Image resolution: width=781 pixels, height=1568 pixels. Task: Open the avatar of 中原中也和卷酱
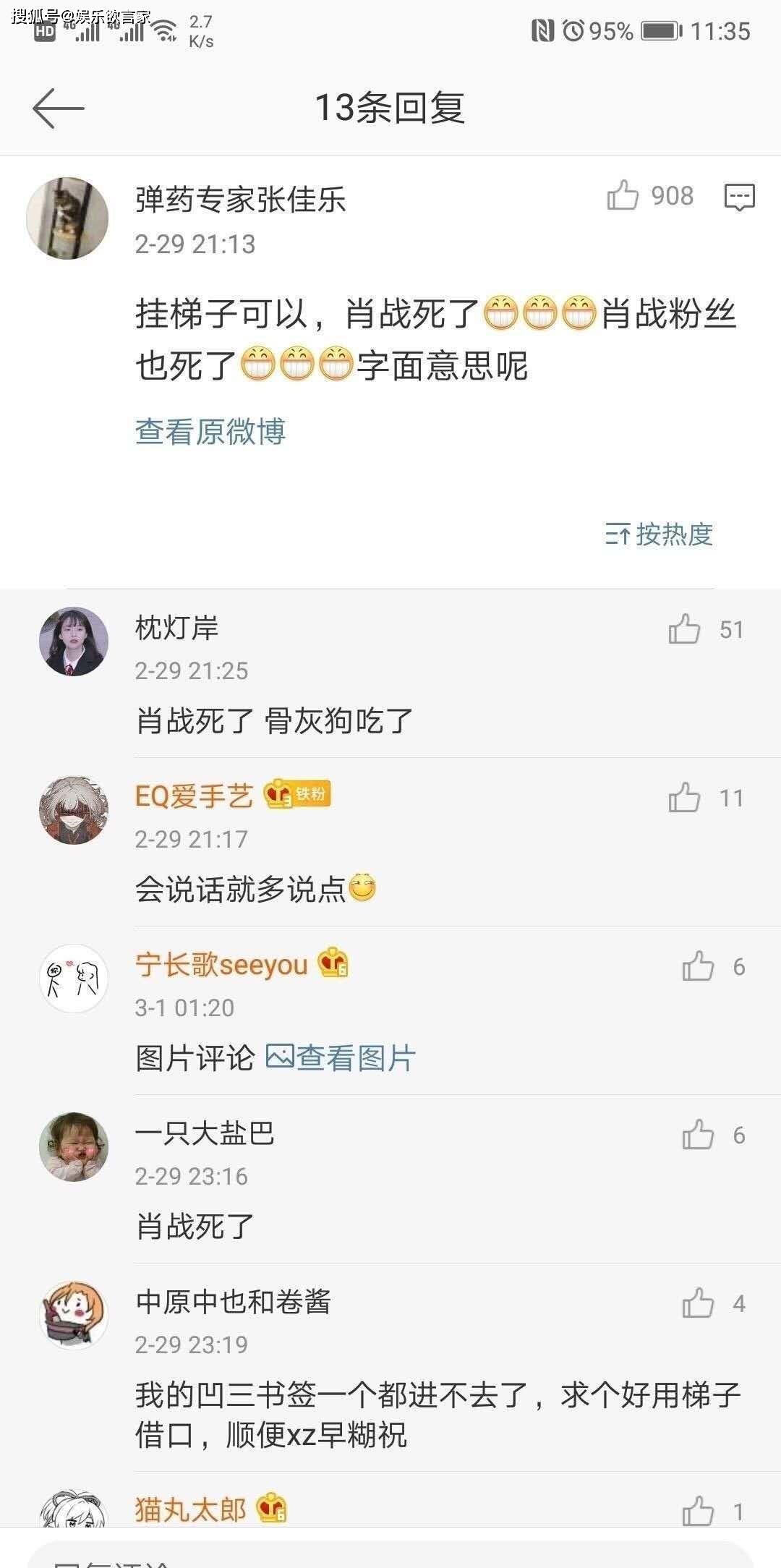point(74,1316)
